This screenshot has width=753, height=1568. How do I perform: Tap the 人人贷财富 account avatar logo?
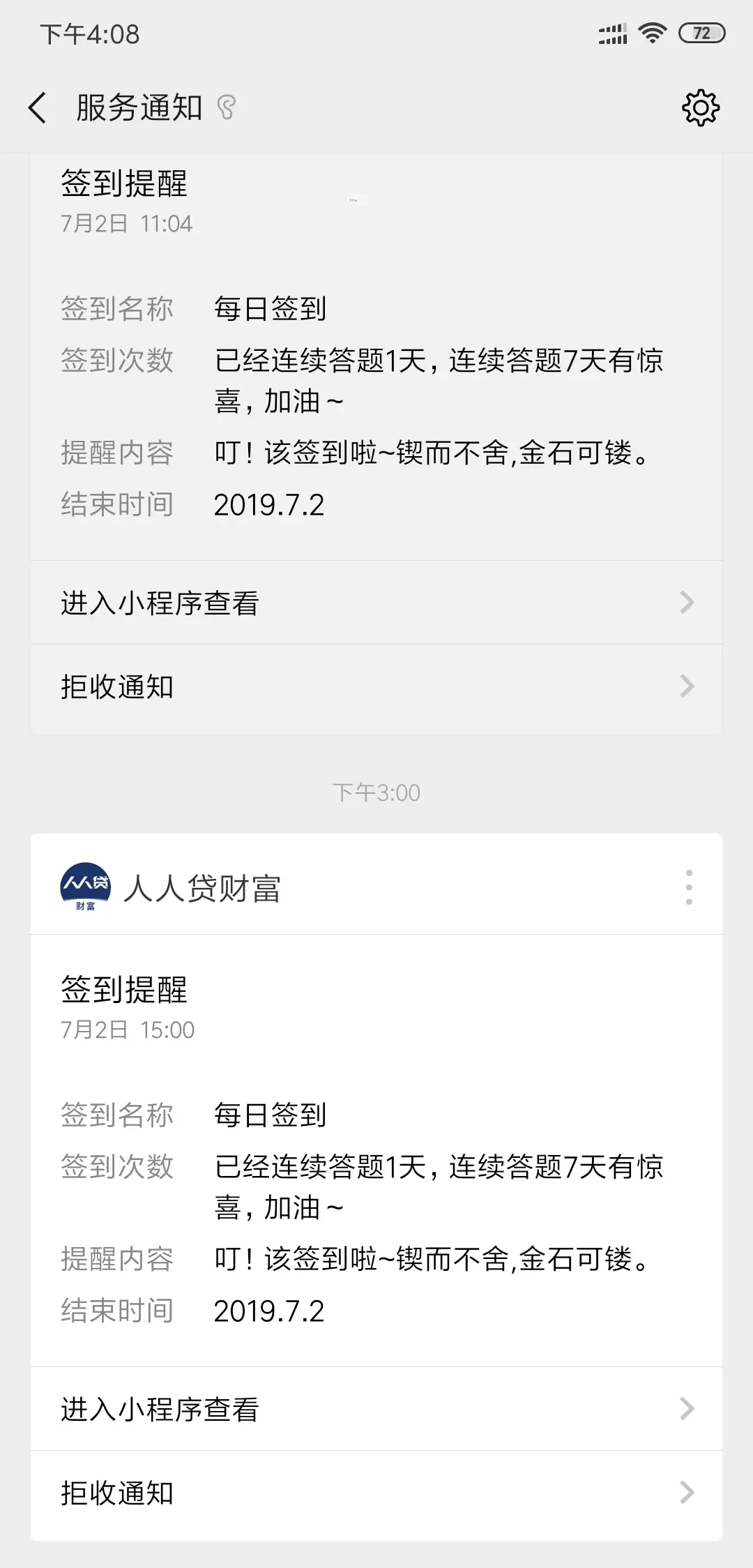(86, 887)
